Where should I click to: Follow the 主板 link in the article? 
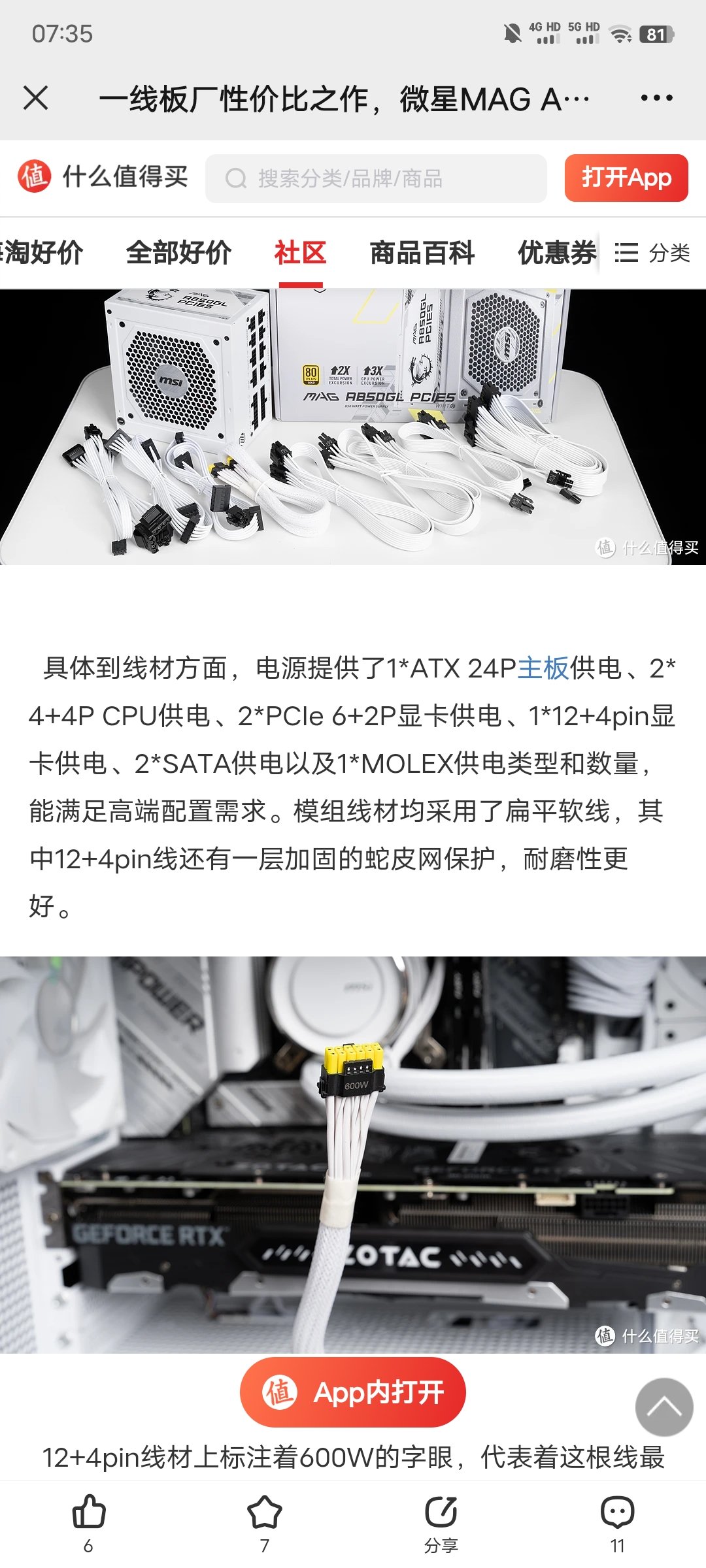click(543, 668)
